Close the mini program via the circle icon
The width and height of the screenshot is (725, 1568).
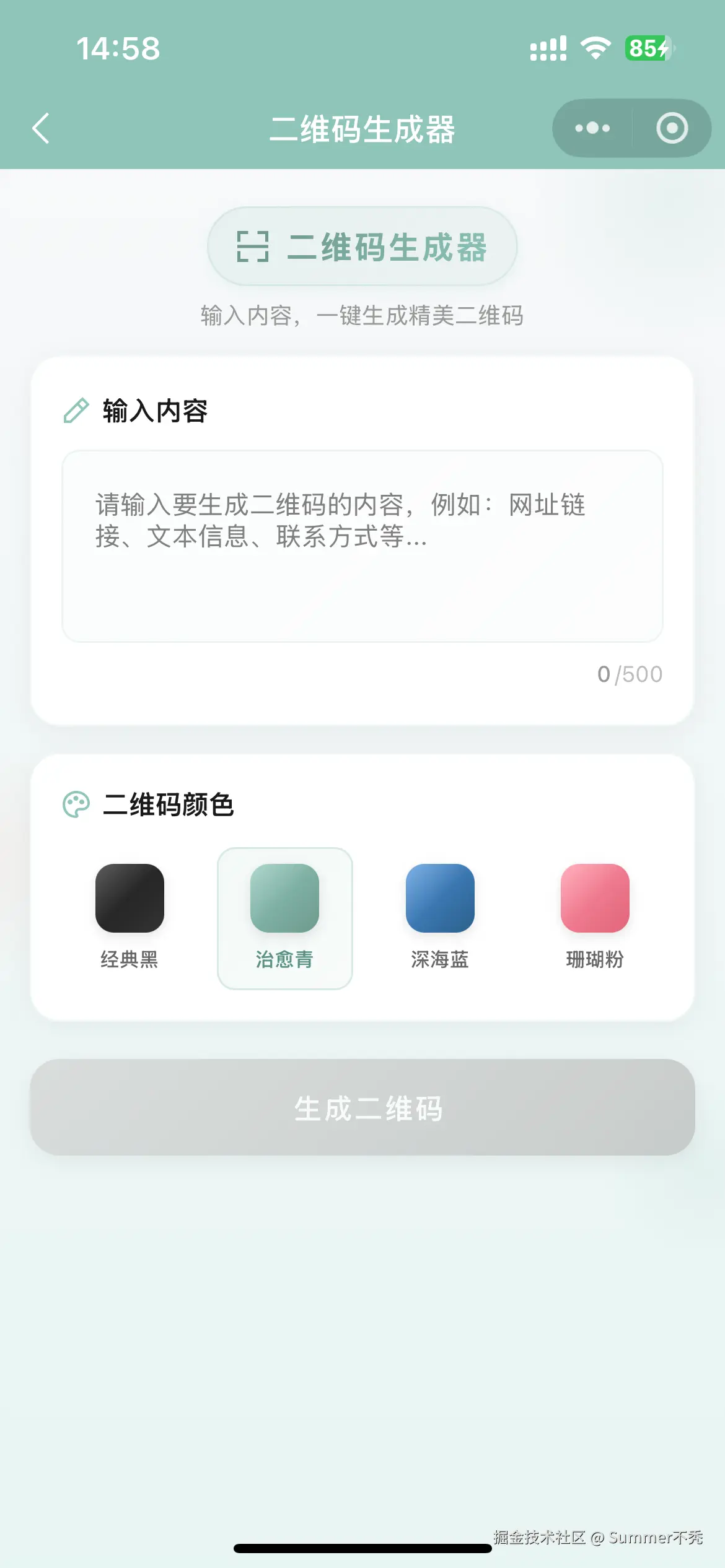(672, 128)
